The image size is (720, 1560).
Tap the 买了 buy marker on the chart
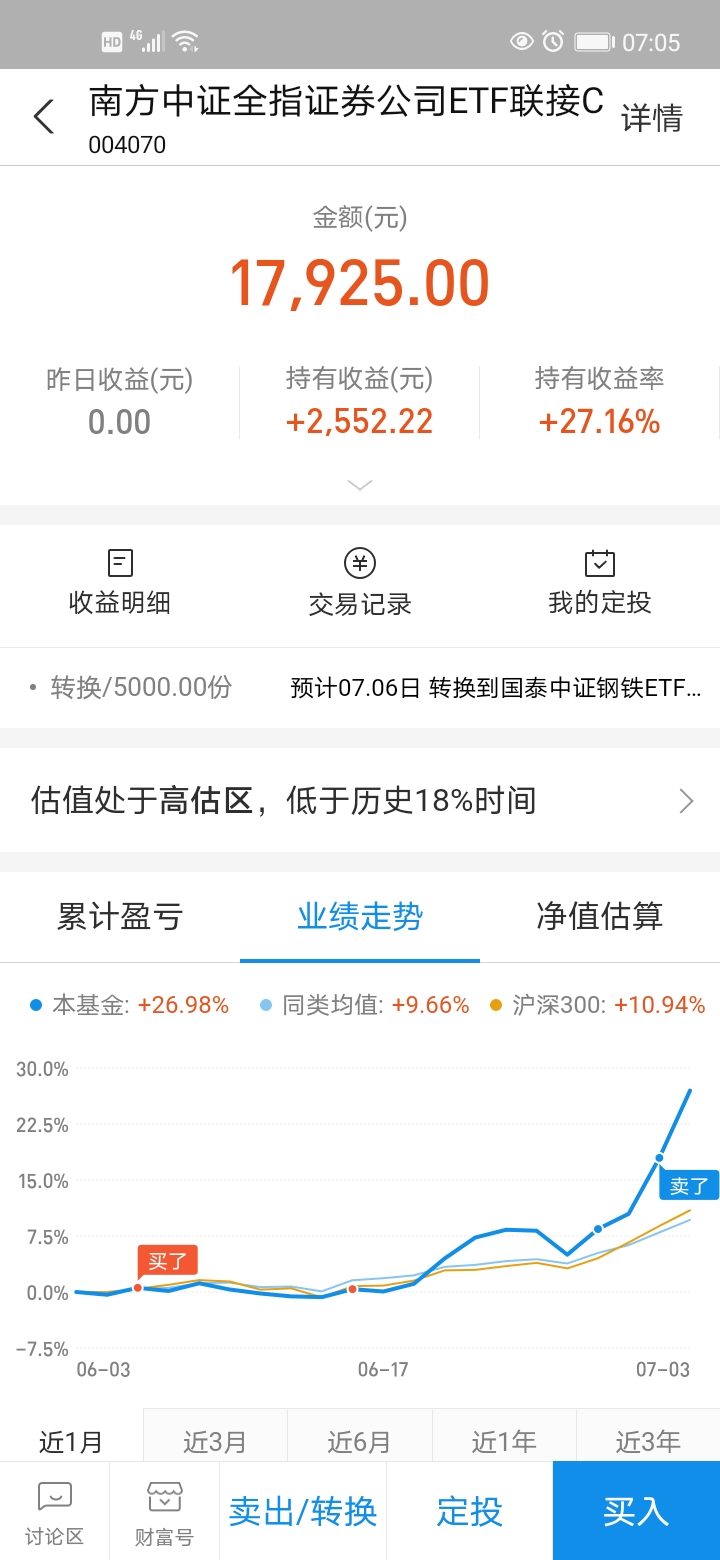[170, 1260]
